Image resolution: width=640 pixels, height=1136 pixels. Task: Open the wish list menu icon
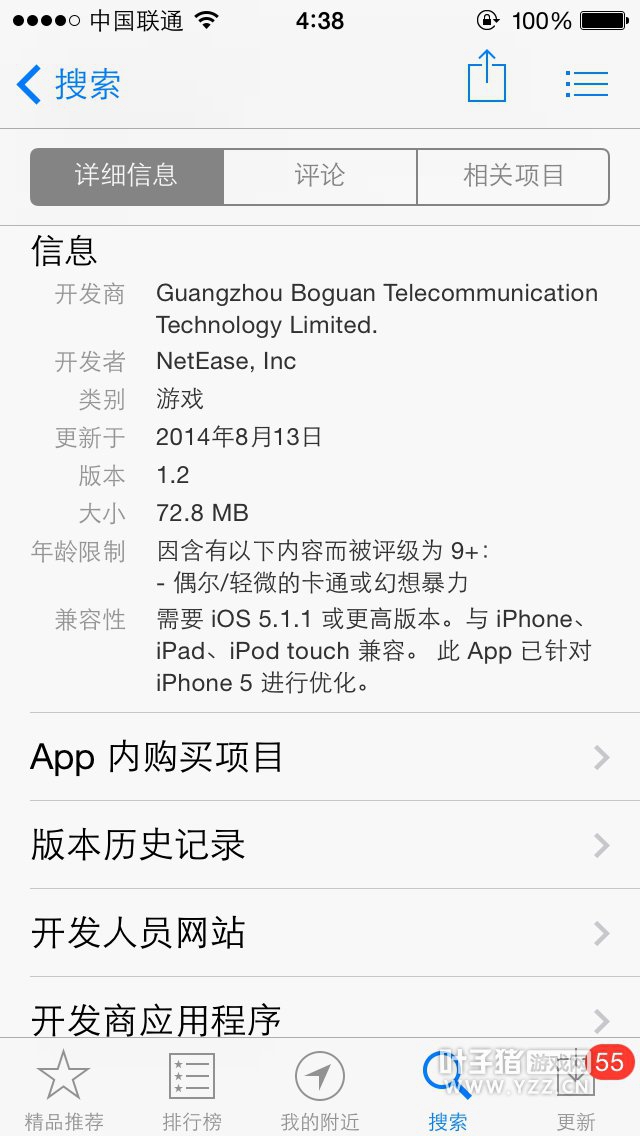coord(586,83)
